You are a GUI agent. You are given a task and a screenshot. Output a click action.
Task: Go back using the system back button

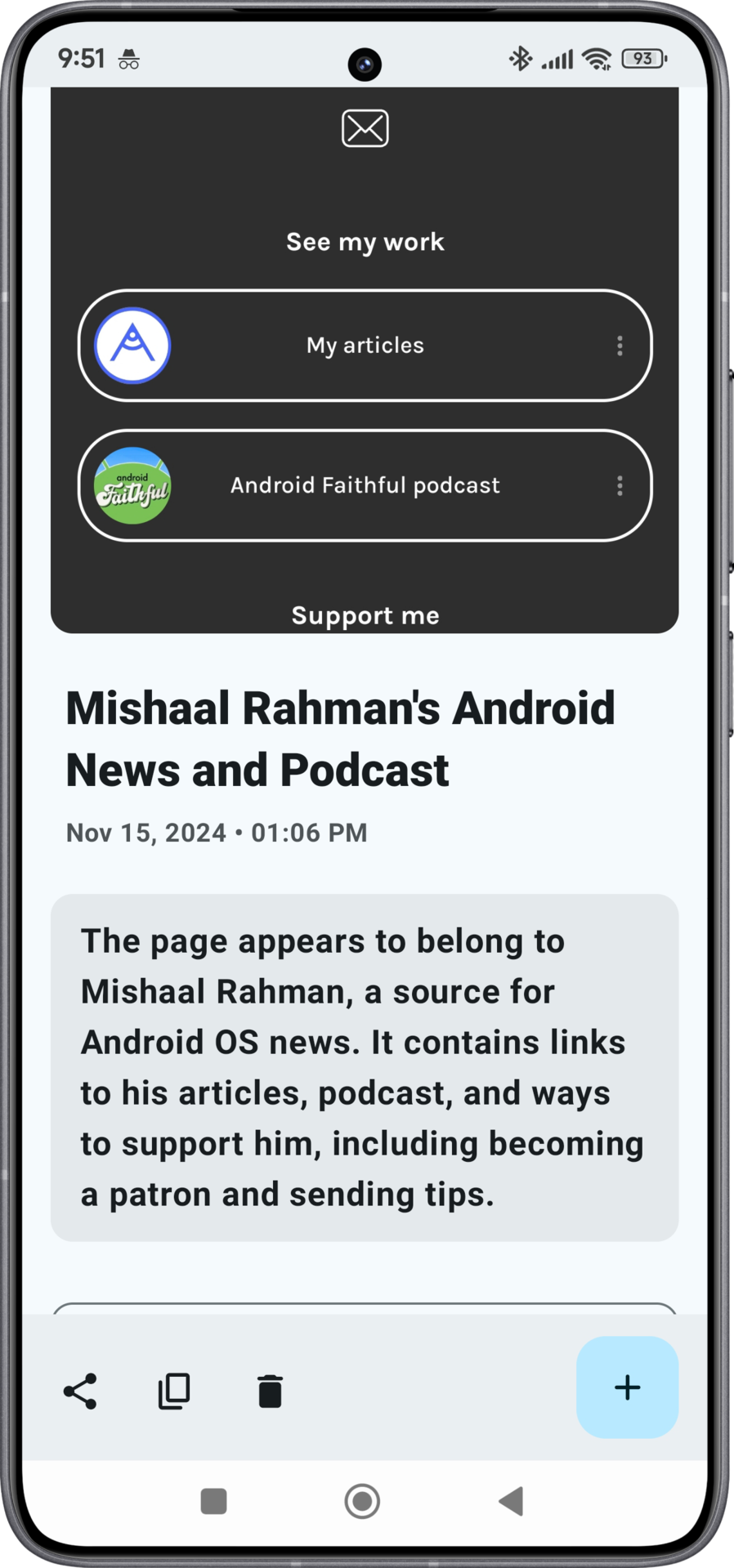pyautogui.click(x=512, y=1501)
